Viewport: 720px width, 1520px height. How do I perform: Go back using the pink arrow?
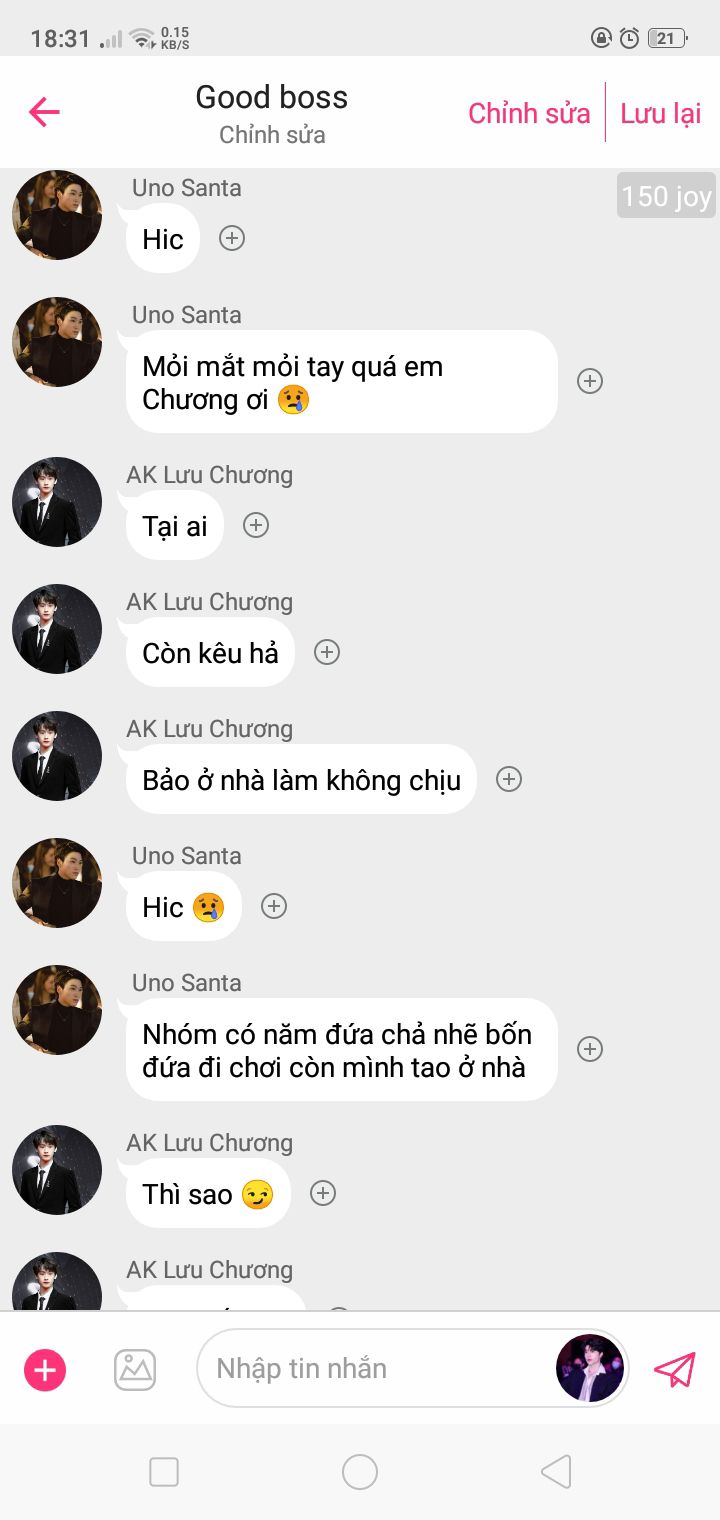(44, 112)
